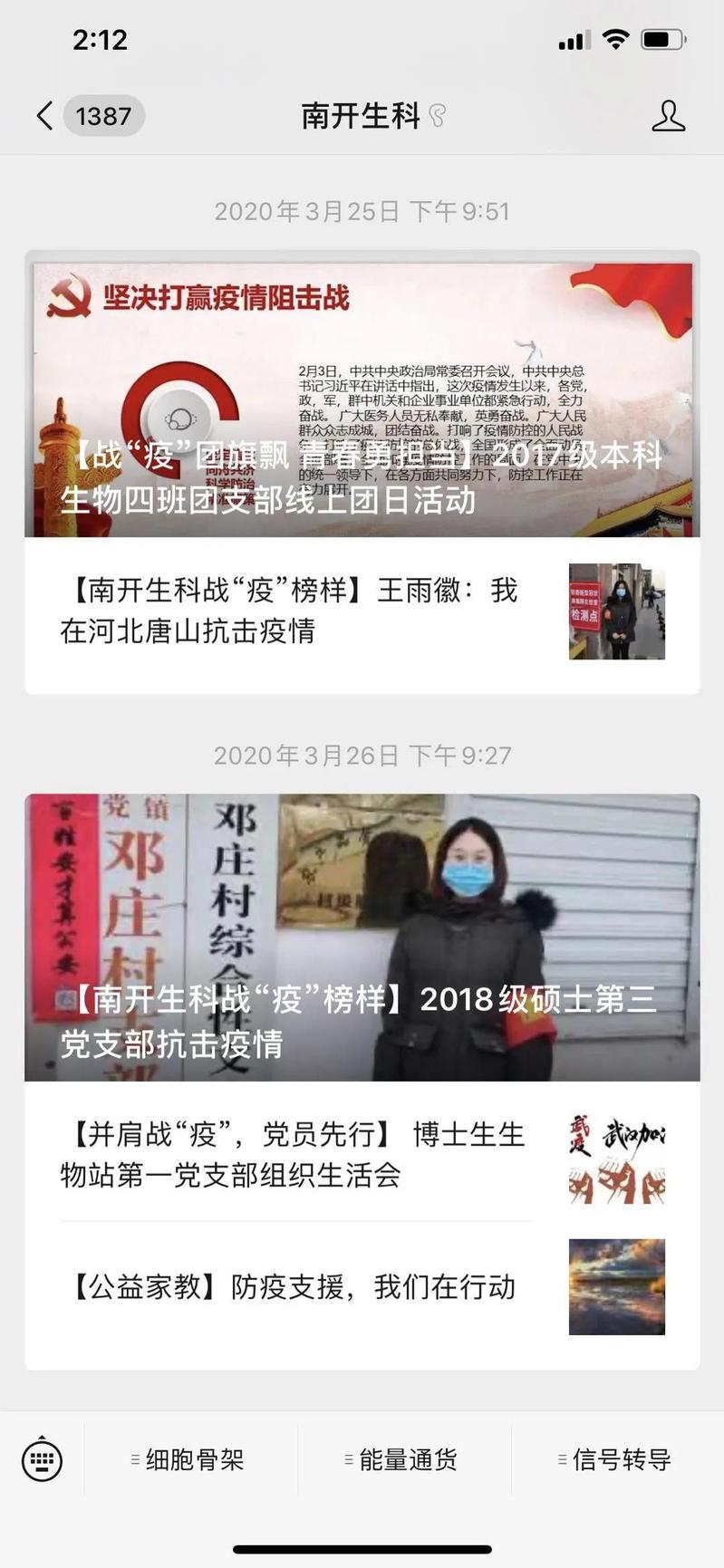Expand the 能量通货 menu
This screenshot has width=724, height=1568.
pyautogui.click(x=403, y=1459)
